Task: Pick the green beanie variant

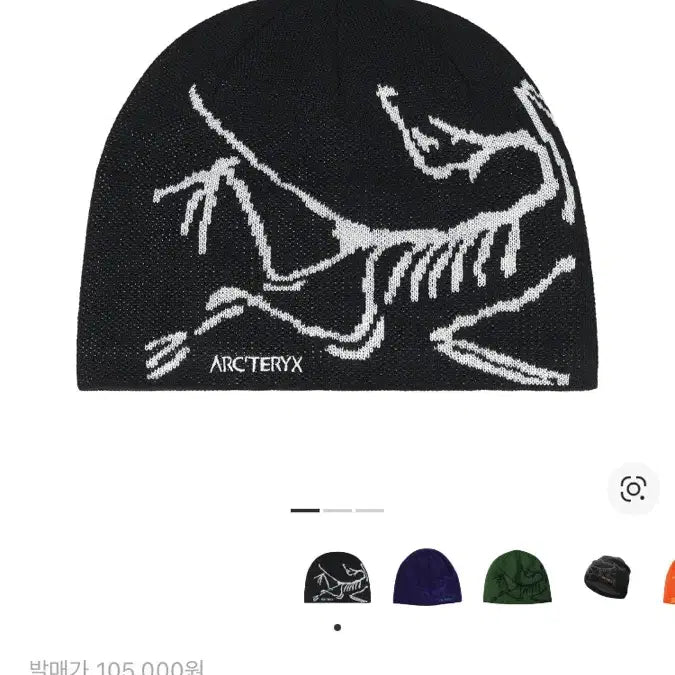Action: (x=517, y=577)
